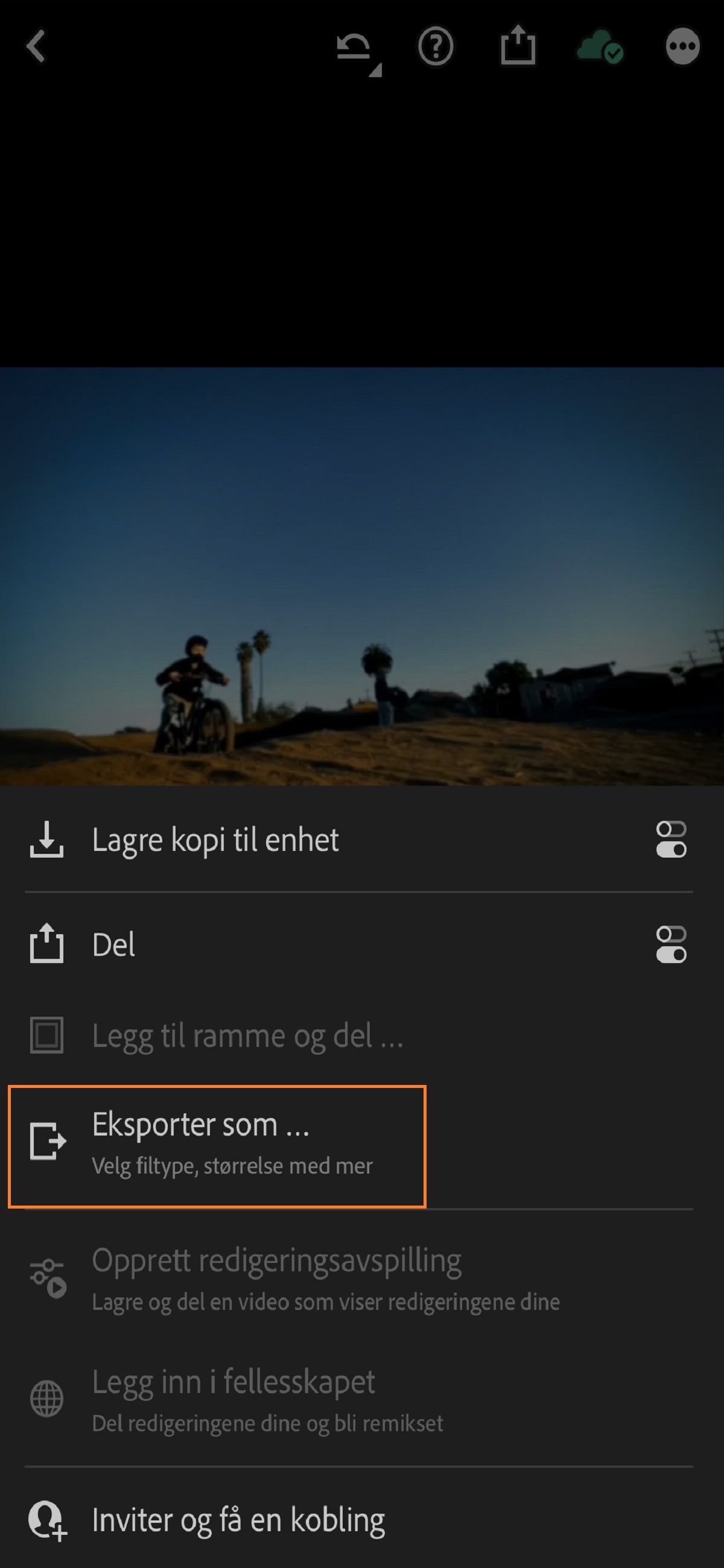Image resolution: width=724 pixels, height=1568 pixels.
Task: Open the three-dot overflow menu
Action: coord(682,46)
